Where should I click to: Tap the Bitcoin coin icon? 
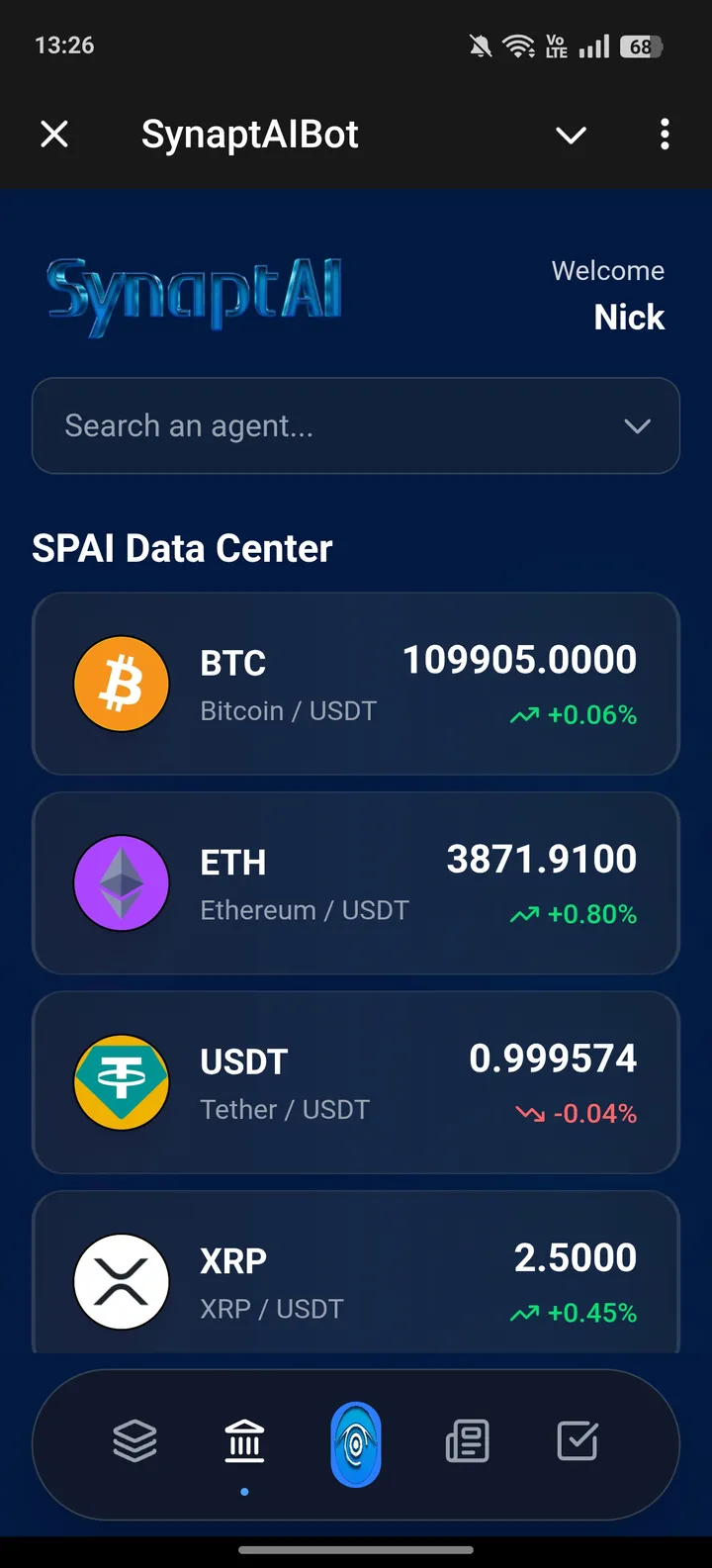[121, 684]
